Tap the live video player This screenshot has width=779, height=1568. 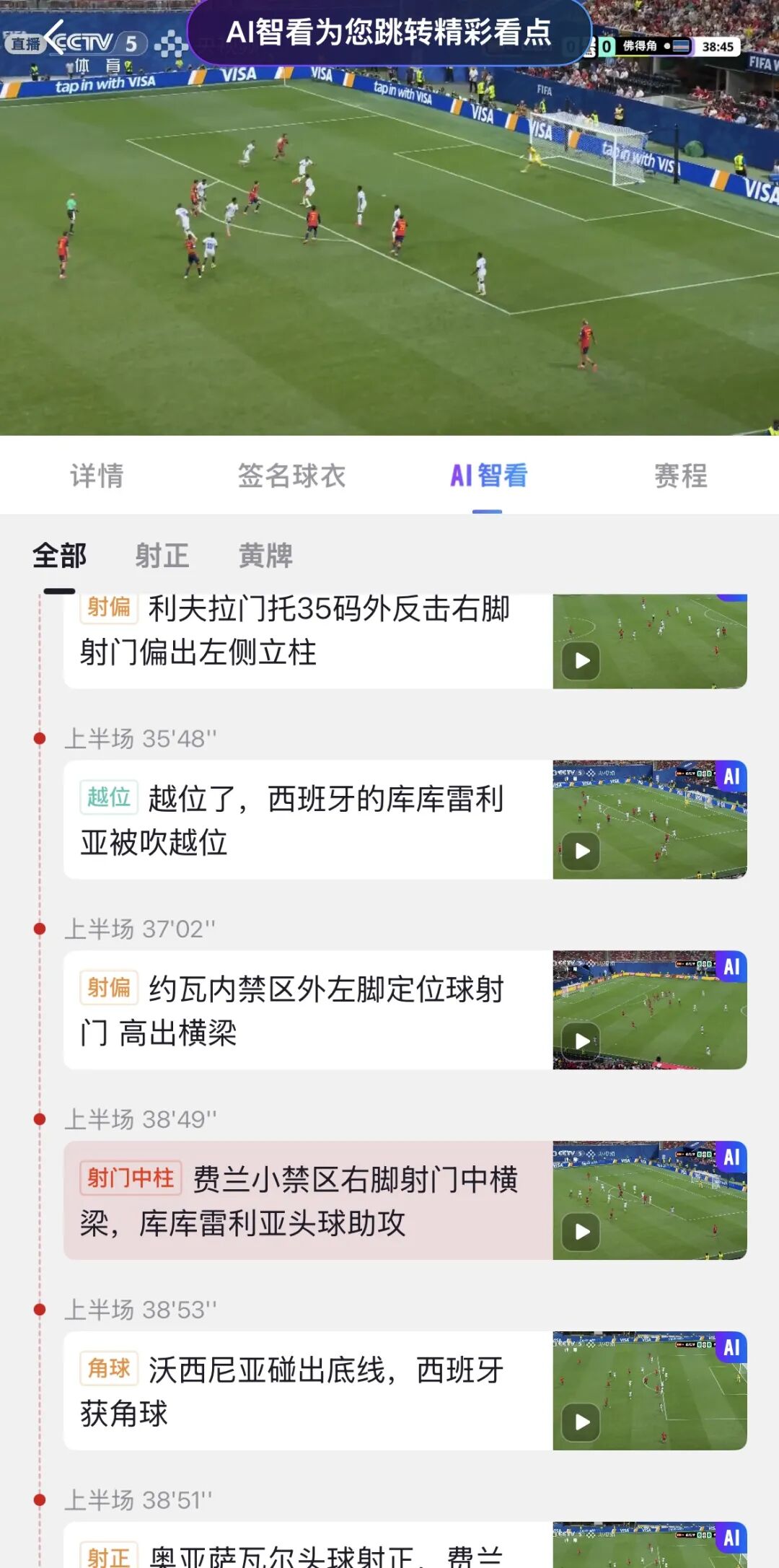pyautogui.click(x=389, y=218)
